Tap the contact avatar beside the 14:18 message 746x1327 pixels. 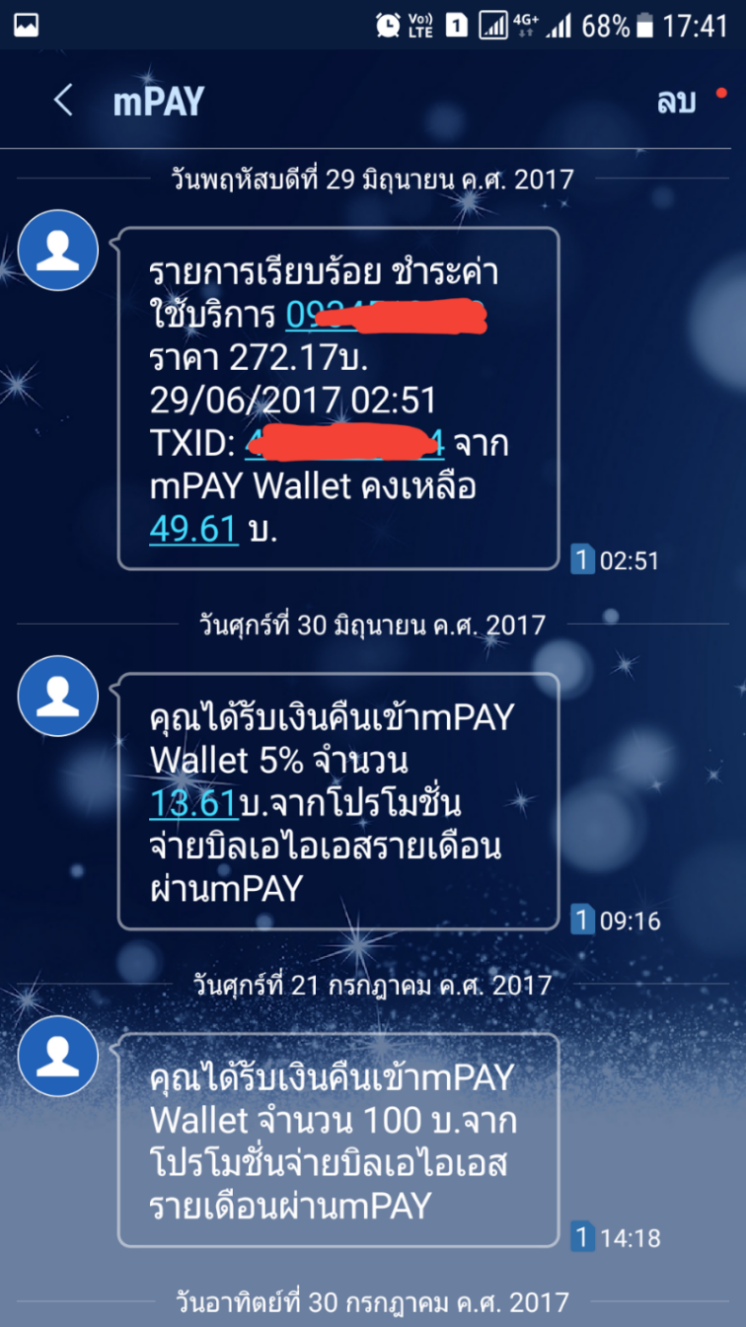58,1056
